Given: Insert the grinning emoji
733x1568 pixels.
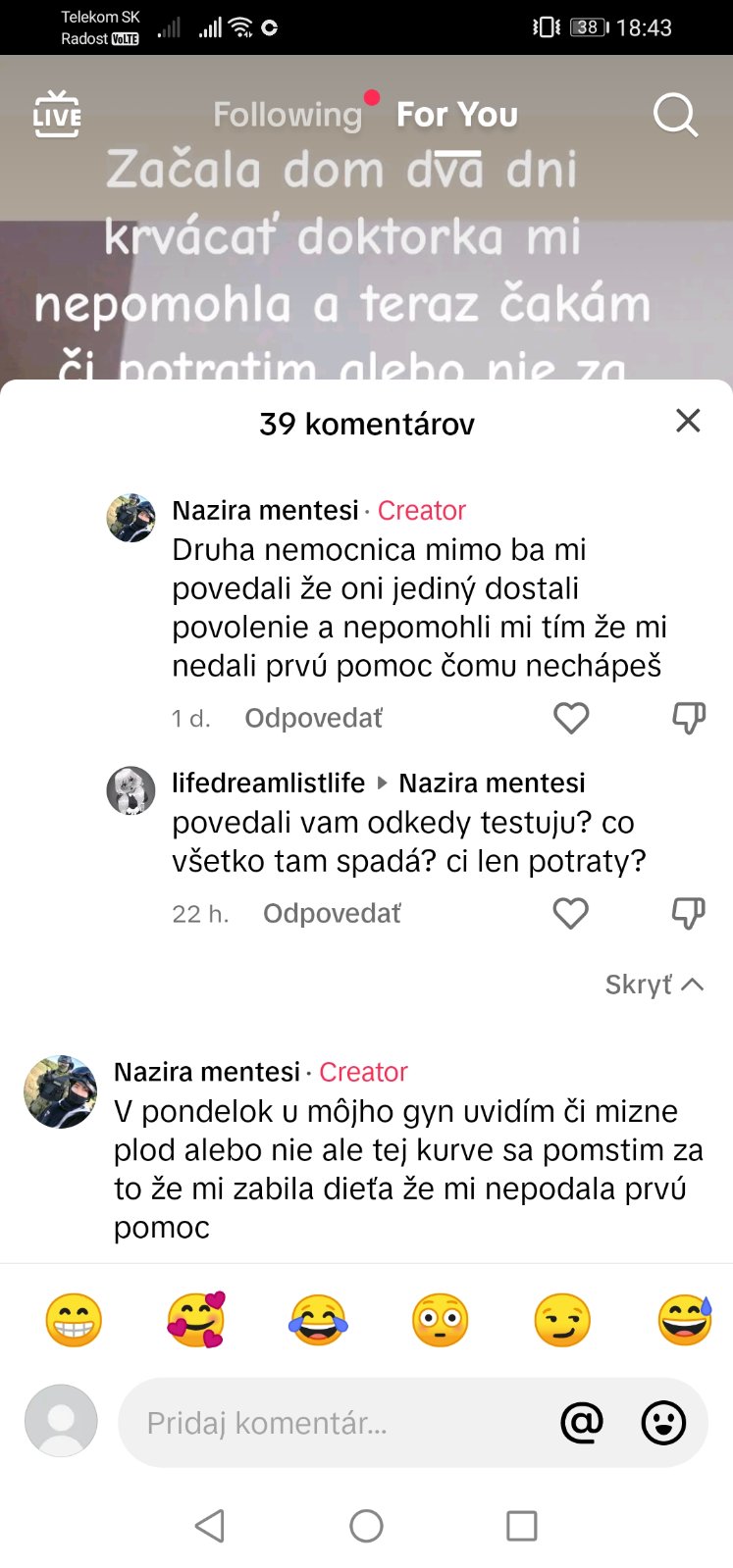Looking at the screenshot, I should (x=74, y=1319).
